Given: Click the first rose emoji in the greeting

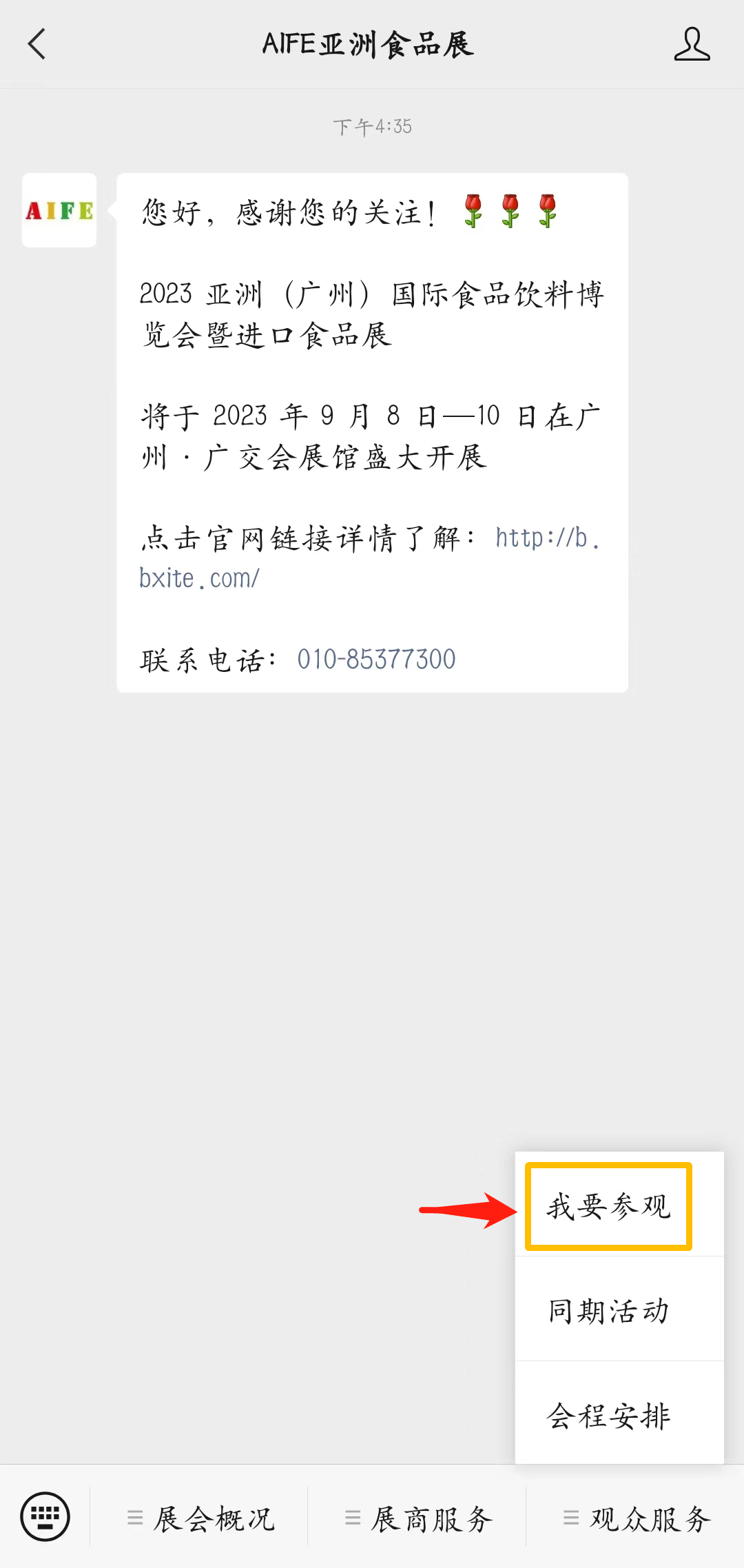Looking at the screenshot, I should pyautogui.click(x=474, y=210).
